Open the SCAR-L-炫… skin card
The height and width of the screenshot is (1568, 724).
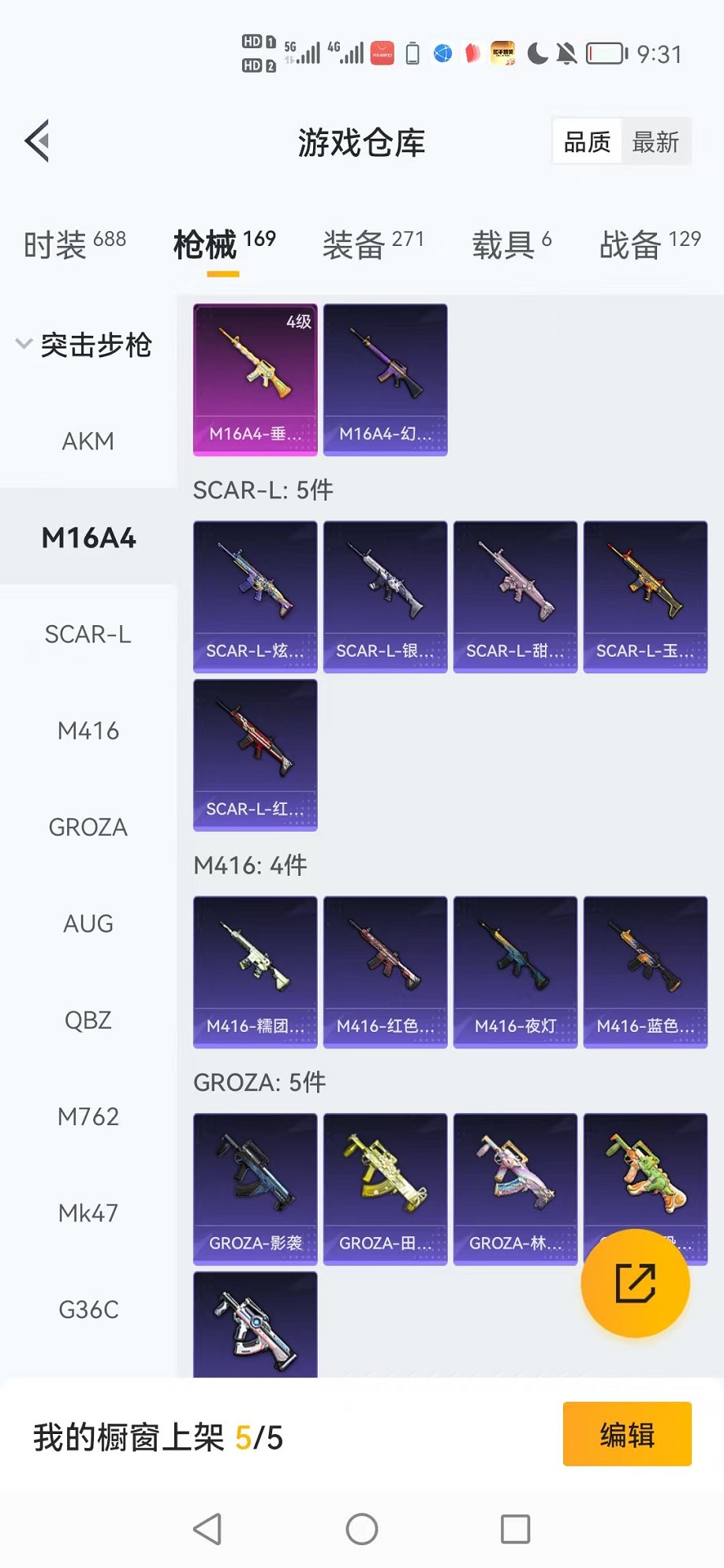255,596
